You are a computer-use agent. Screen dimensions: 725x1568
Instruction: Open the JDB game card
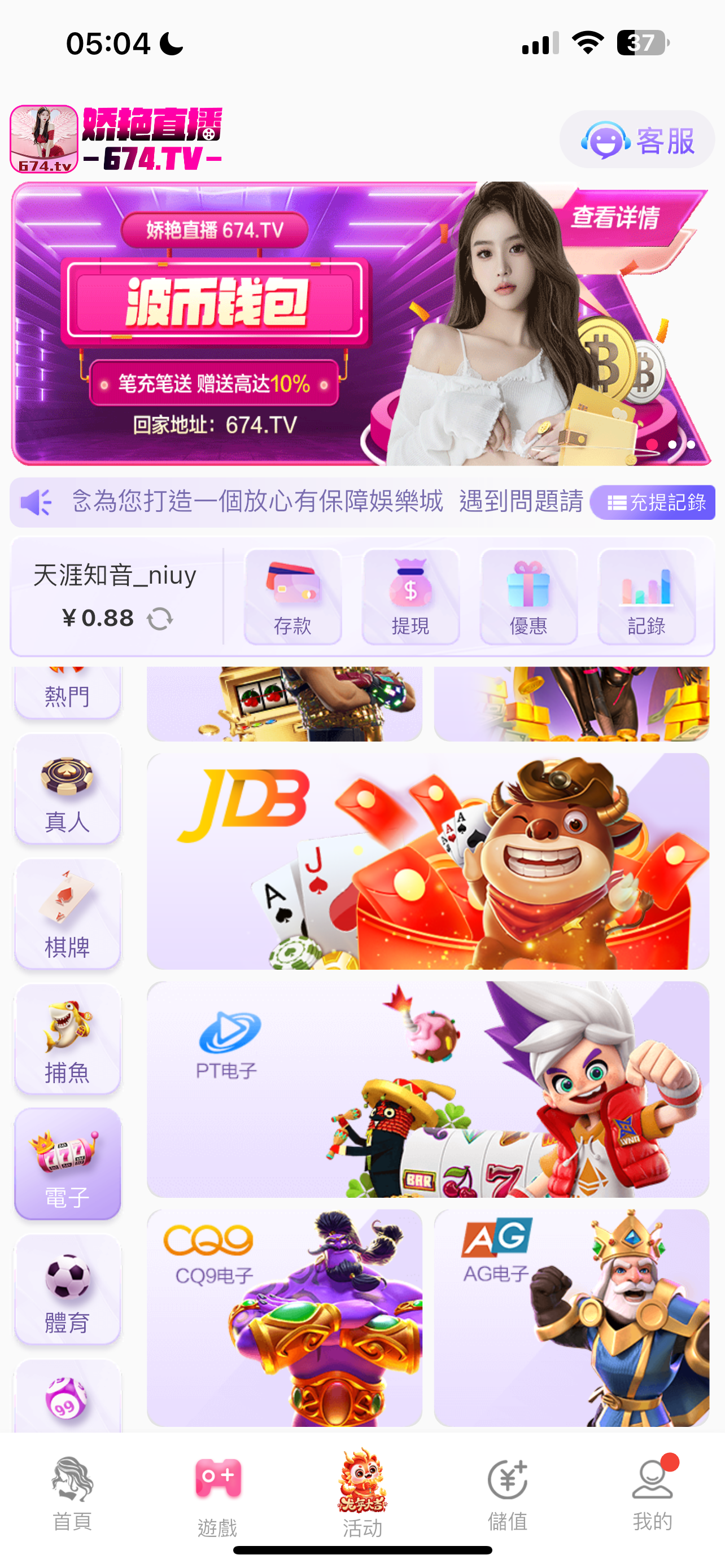coord(428,861)
